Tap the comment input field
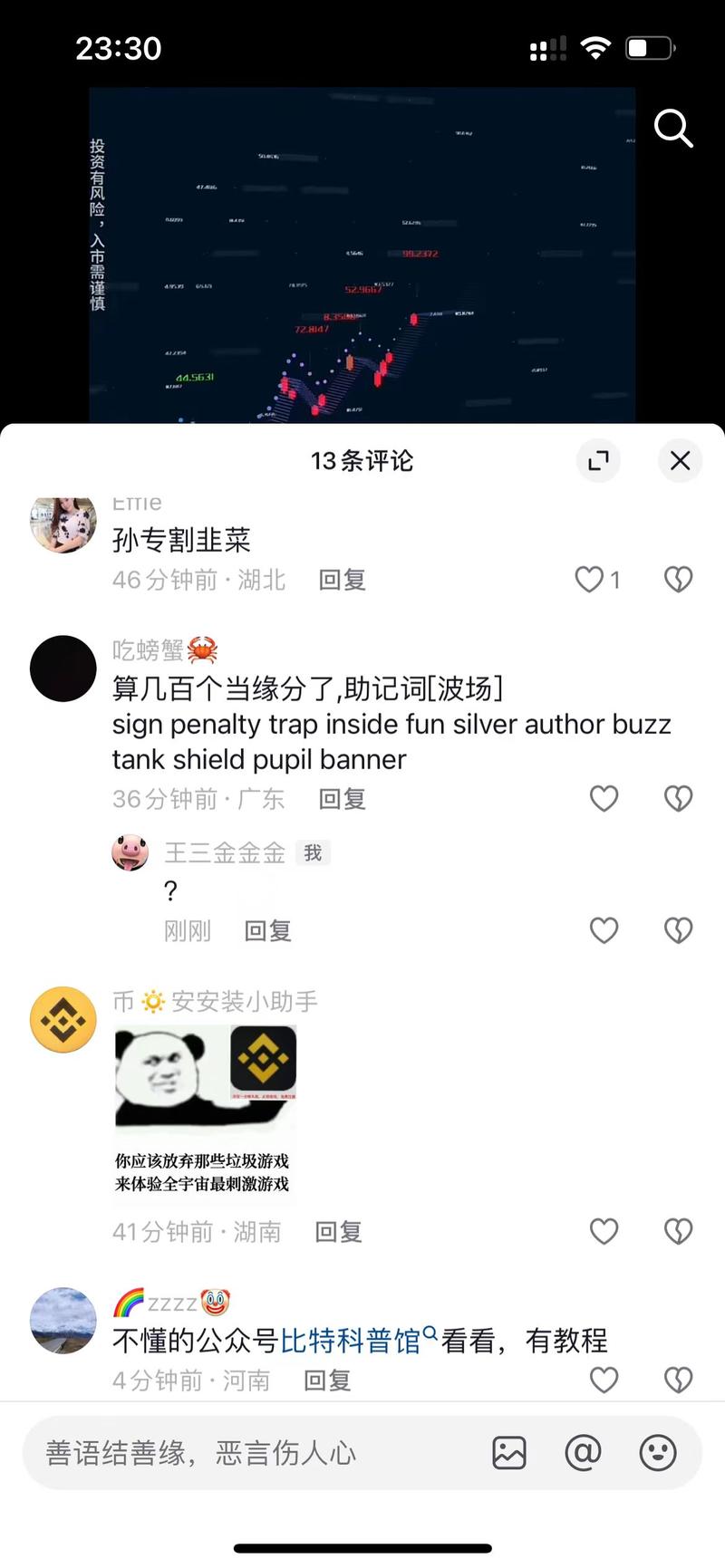The width and height of the screenshot is (725, 1568). 254,1453
